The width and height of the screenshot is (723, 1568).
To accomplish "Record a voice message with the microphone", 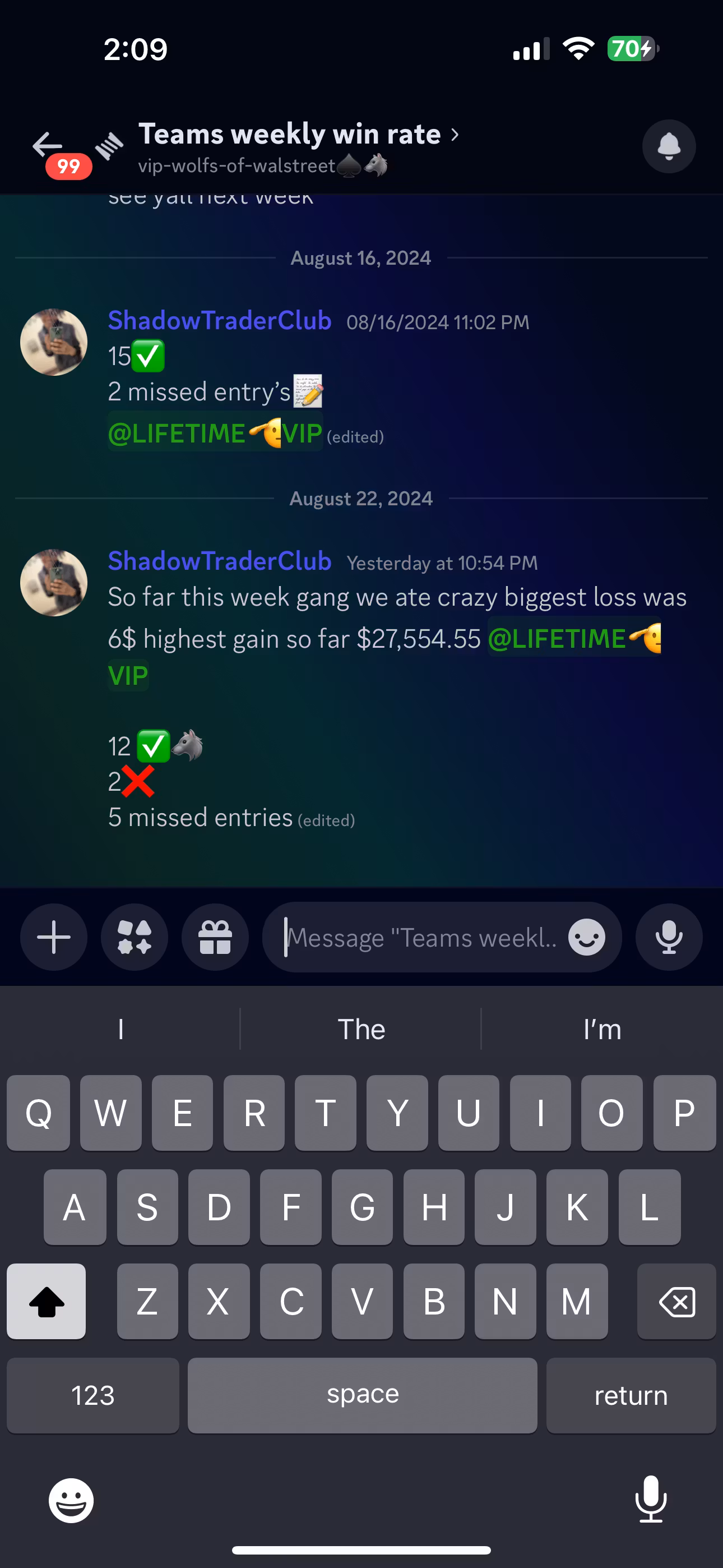I will (668, 937).
